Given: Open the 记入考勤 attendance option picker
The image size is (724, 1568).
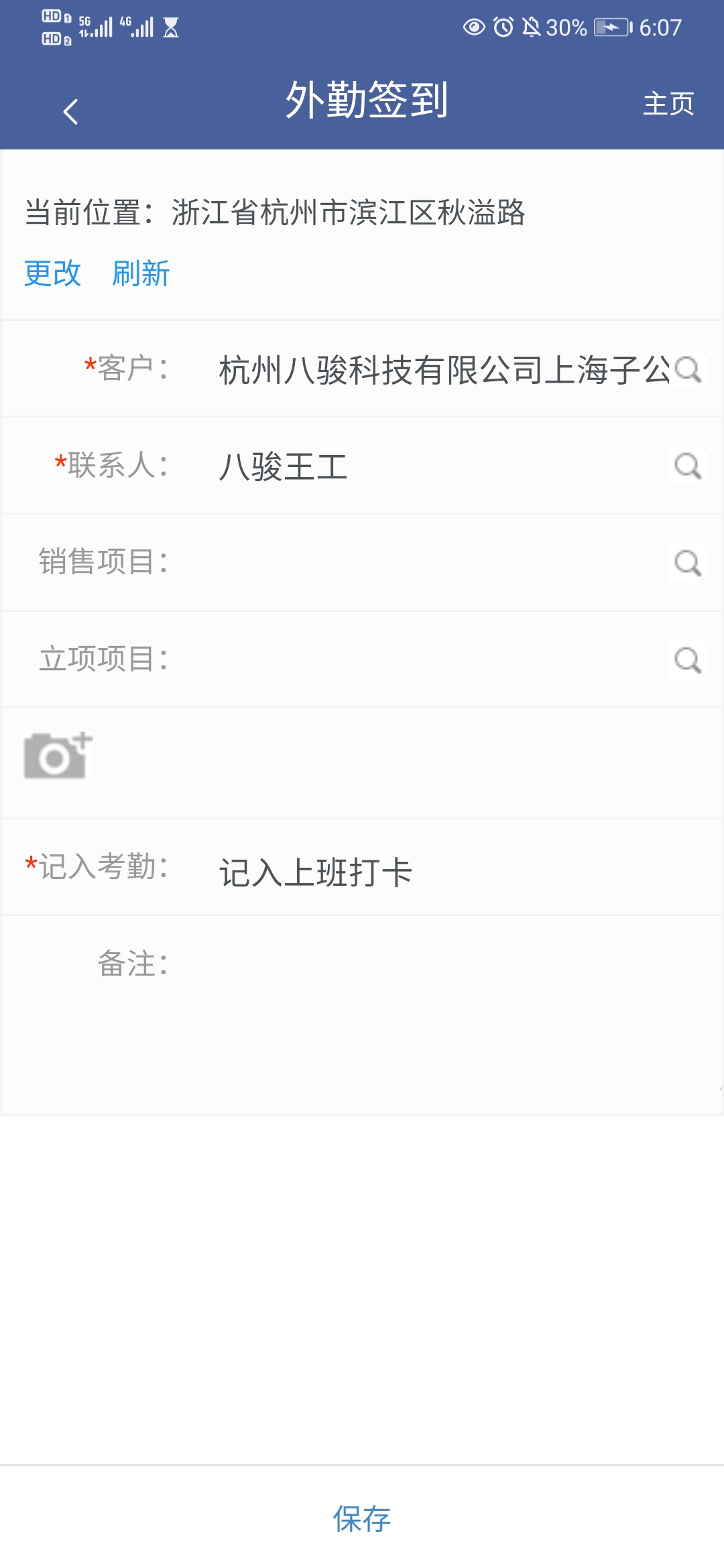Looking at the screenshot, I should [315, 872].
